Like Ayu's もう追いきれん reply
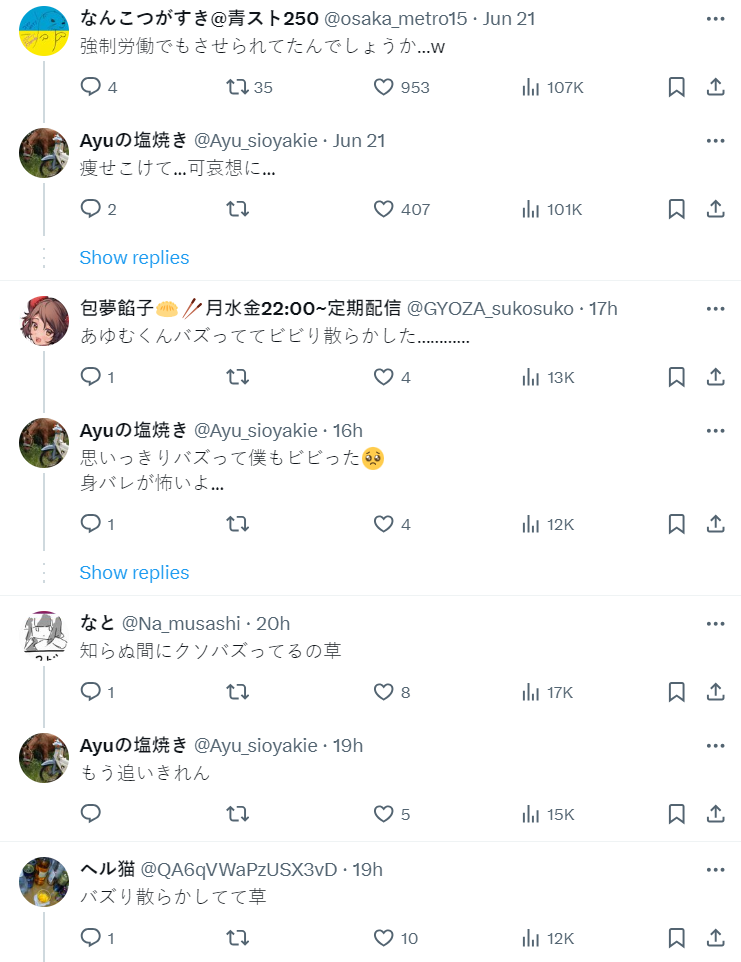The height and width of the screenshot is (962, 741). [384, 814]
